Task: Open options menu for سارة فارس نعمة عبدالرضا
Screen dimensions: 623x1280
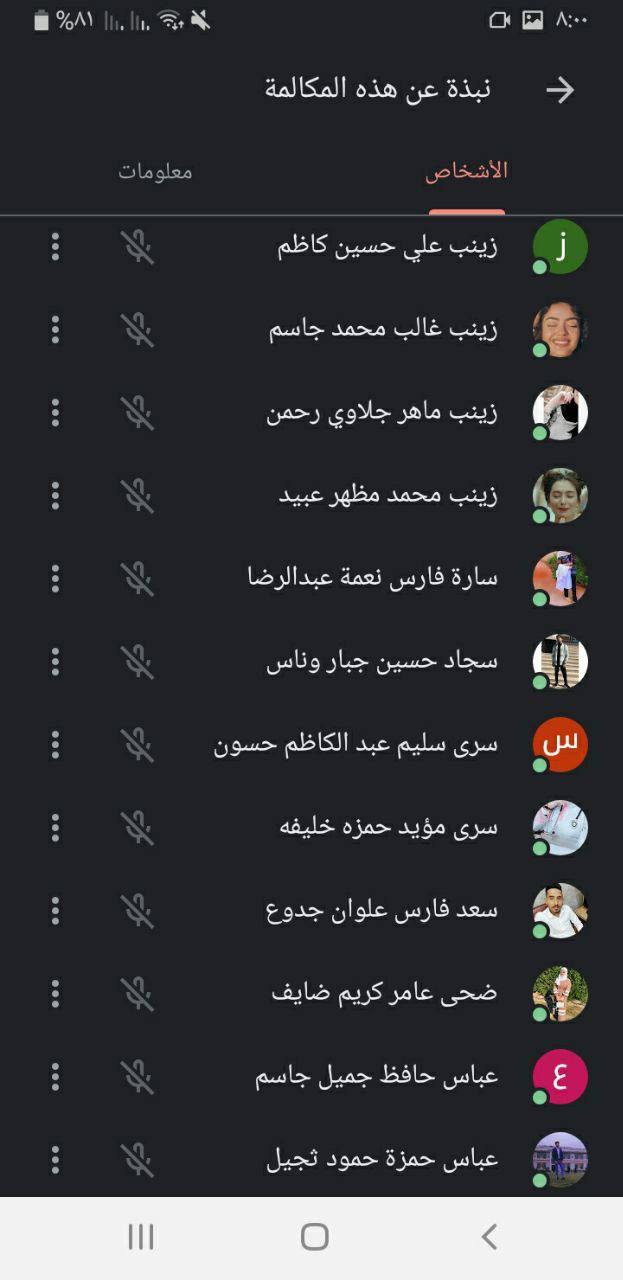Action: pos(55,578)
